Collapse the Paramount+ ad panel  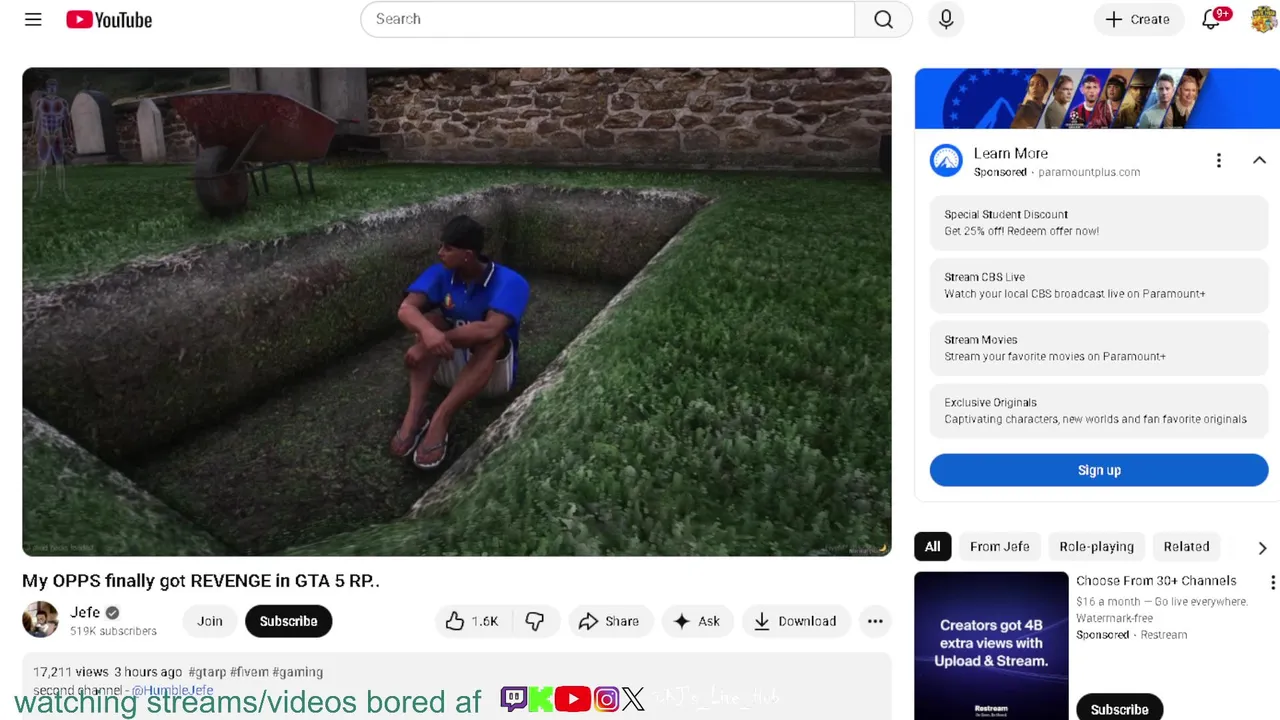coord(1259,160)
